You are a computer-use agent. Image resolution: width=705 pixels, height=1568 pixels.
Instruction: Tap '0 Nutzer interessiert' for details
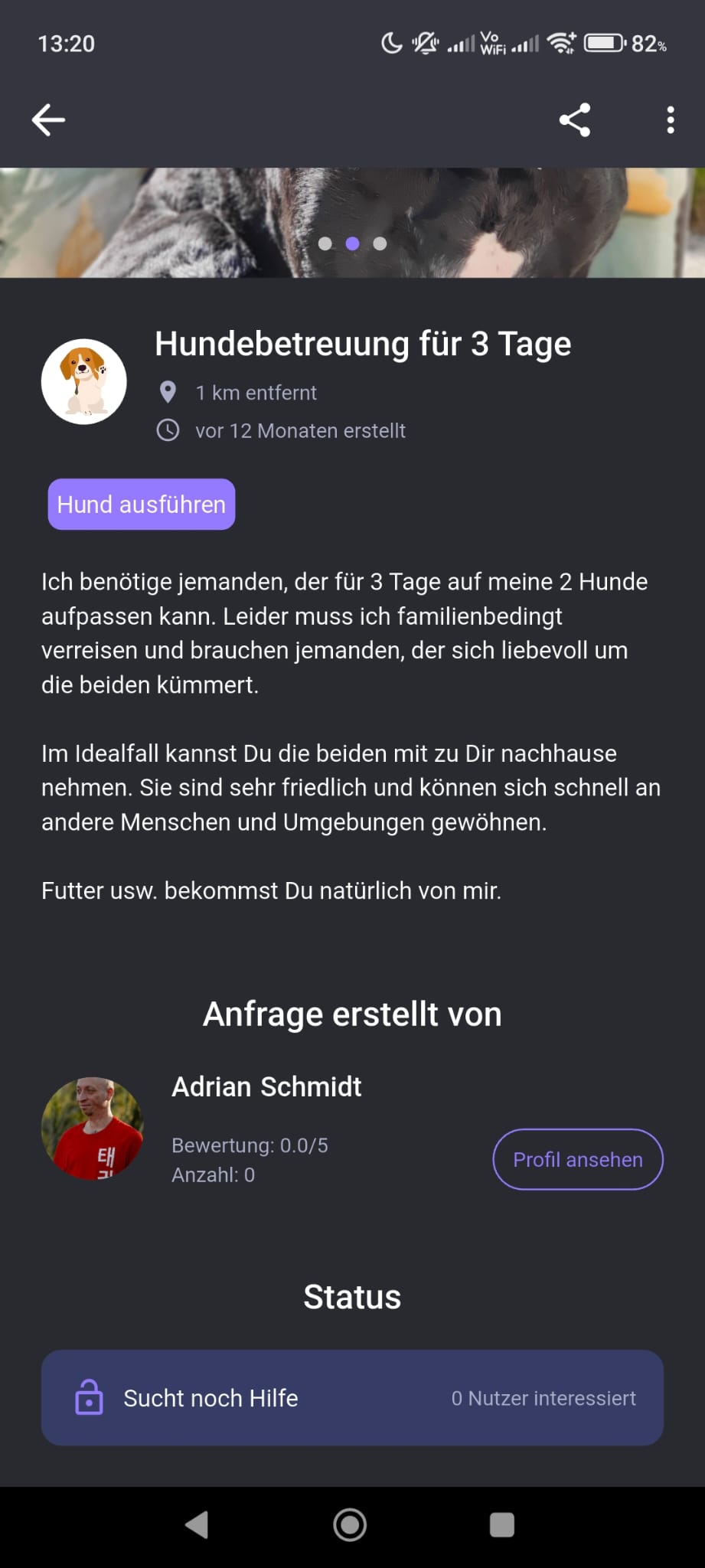544,1398
